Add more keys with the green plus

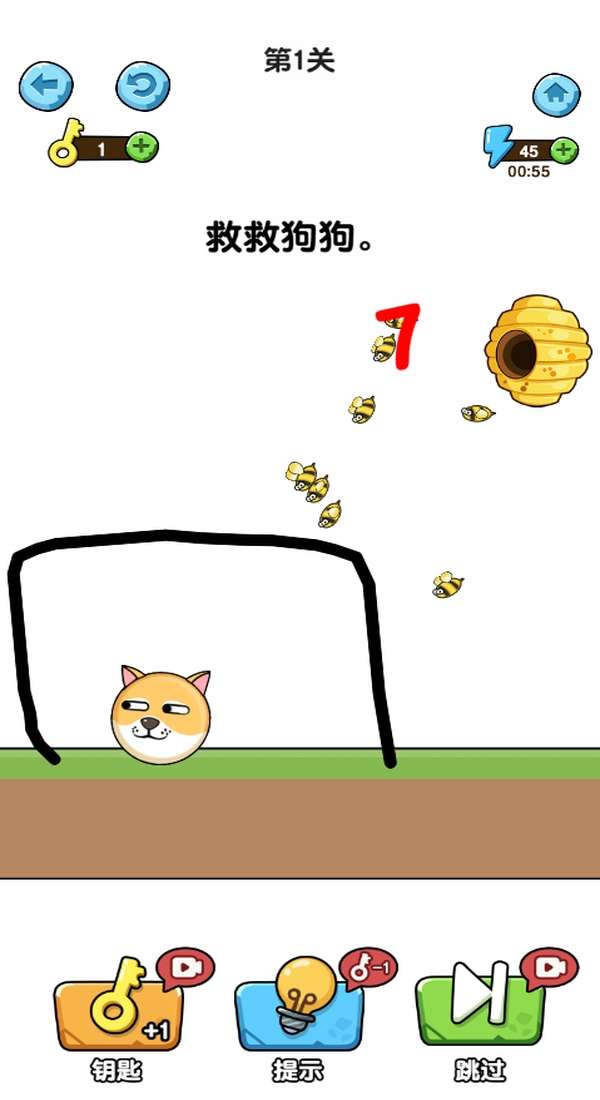(x=143, y=147)
